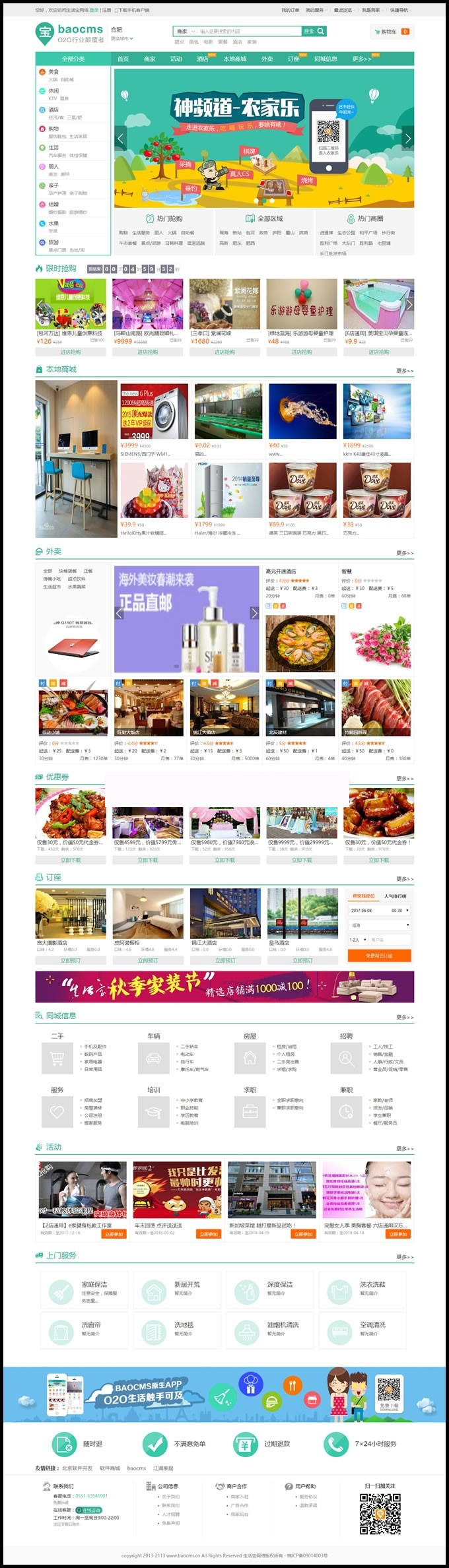Open the 登录 login link
Image resolution: width=449 pixels, height=1568 pixels.
tap(94, 11)
